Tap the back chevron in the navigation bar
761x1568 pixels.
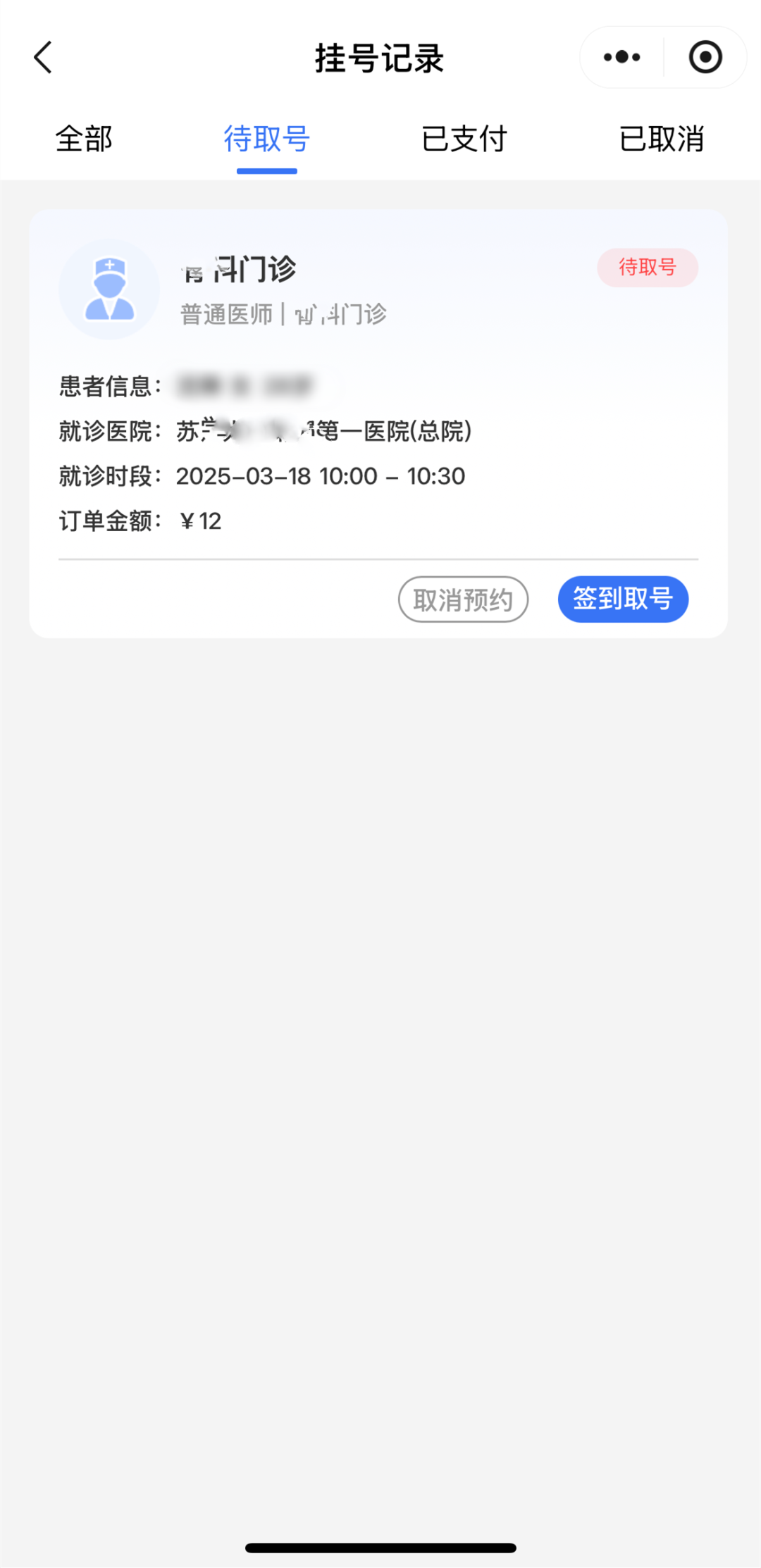pos(44,58)
